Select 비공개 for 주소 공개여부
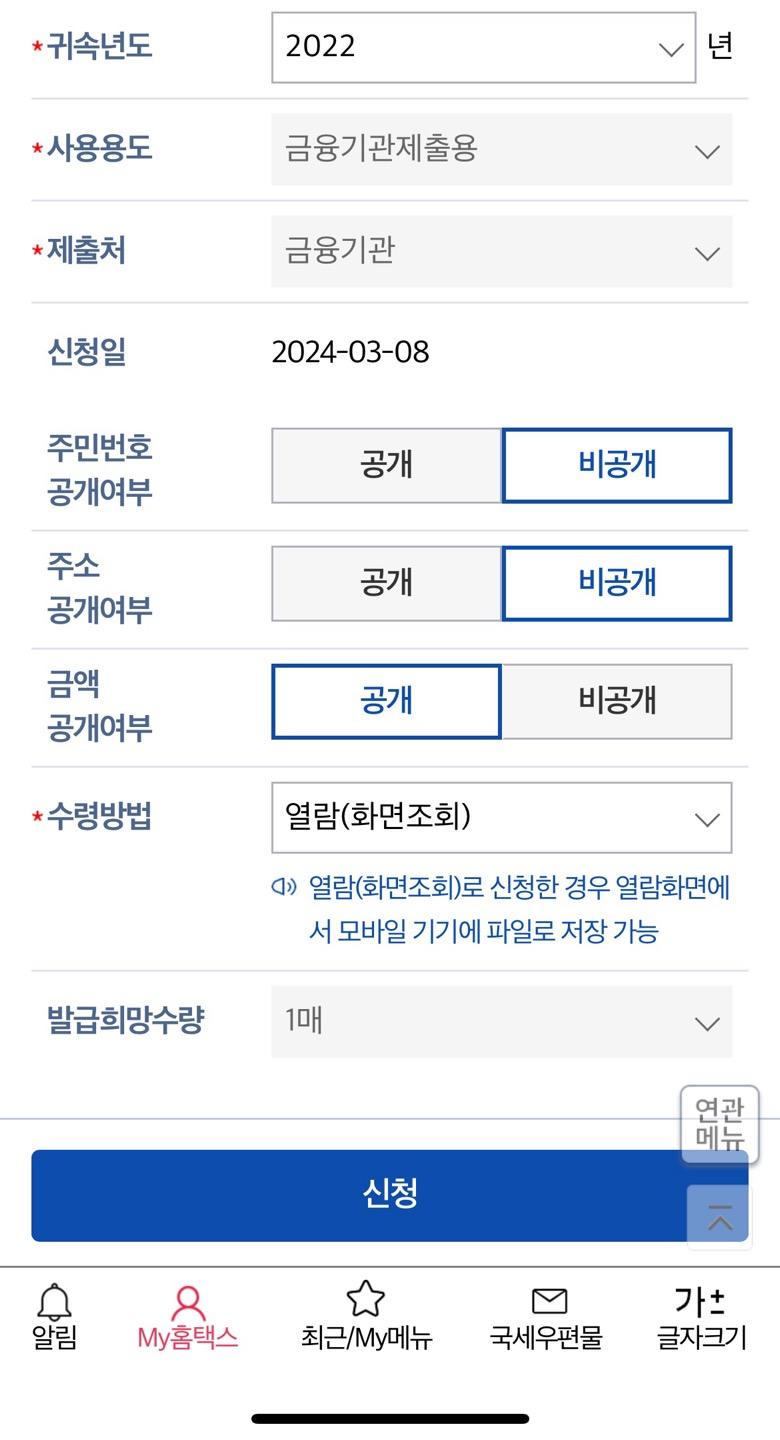 click(x=616, y=583)
